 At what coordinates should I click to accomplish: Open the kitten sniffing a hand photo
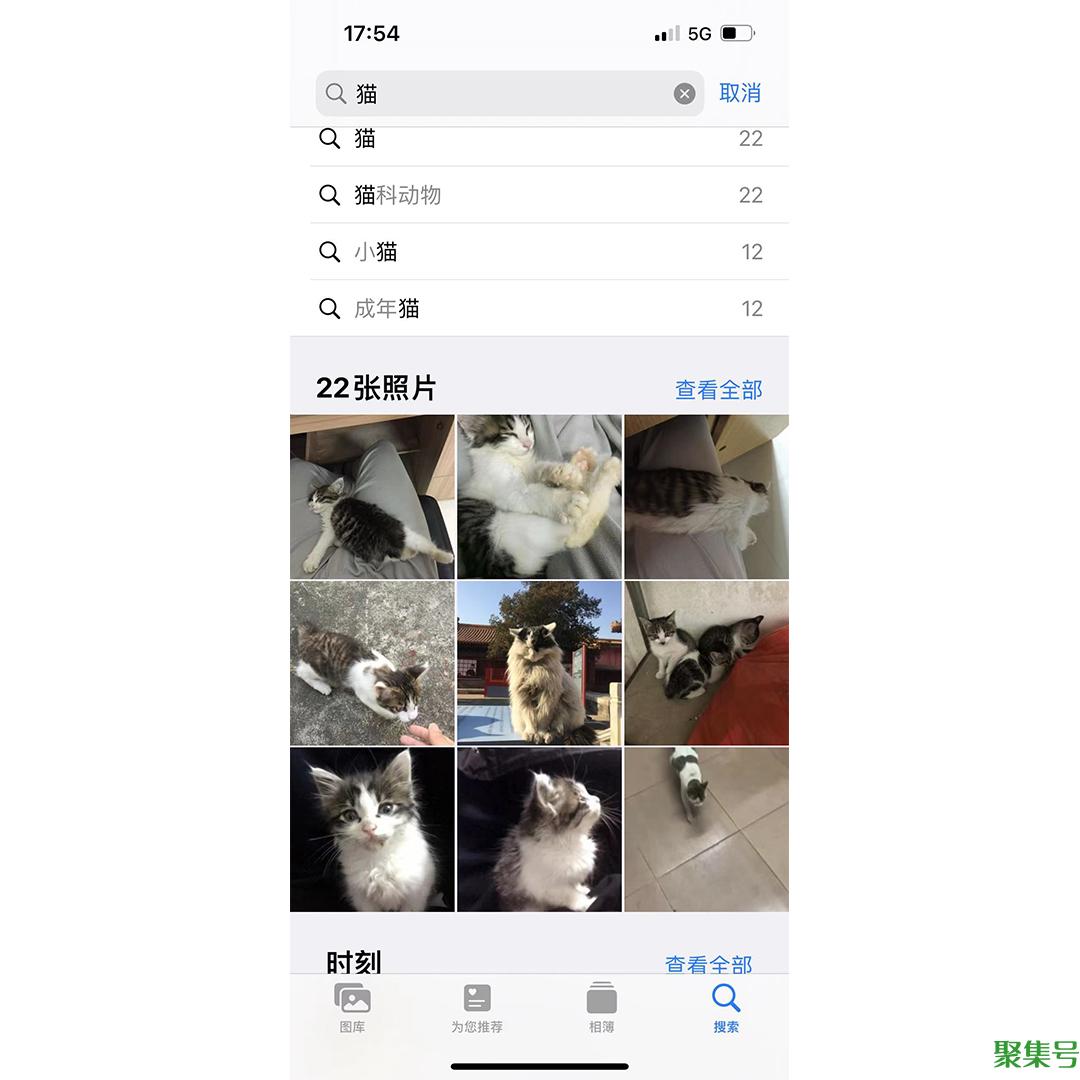tap(372, 663)
